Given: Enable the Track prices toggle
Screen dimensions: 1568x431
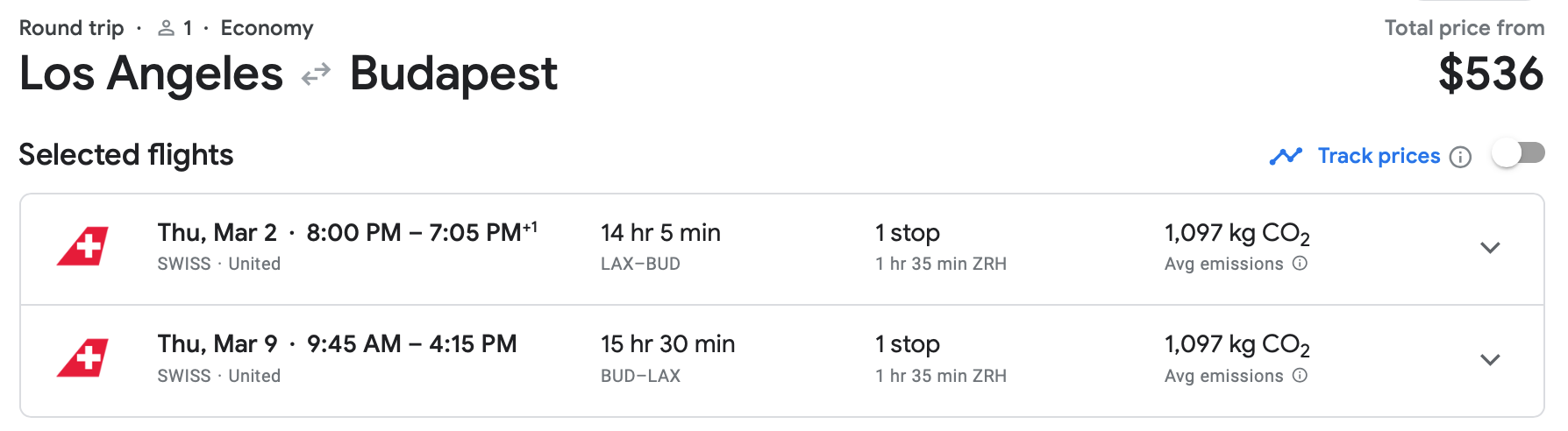Looking at the screenshot, I should click(1517, 155).
